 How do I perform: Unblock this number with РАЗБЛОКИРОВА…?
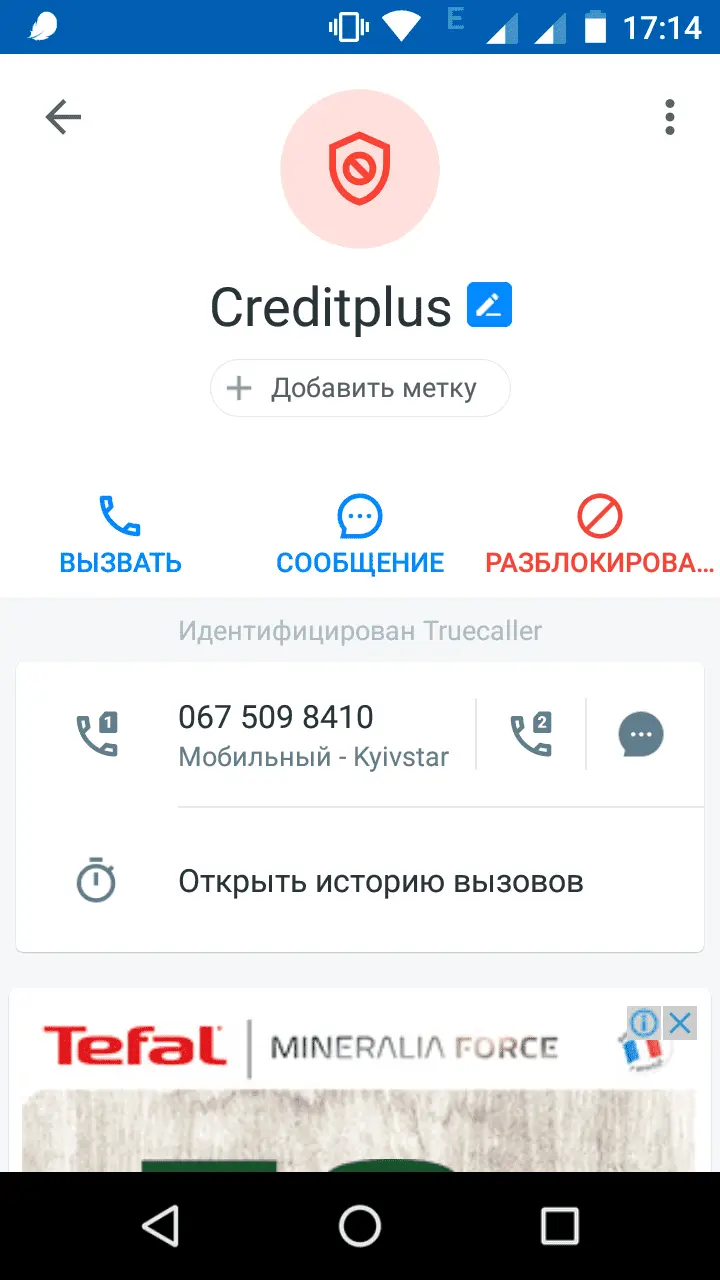tap(599, 537)
